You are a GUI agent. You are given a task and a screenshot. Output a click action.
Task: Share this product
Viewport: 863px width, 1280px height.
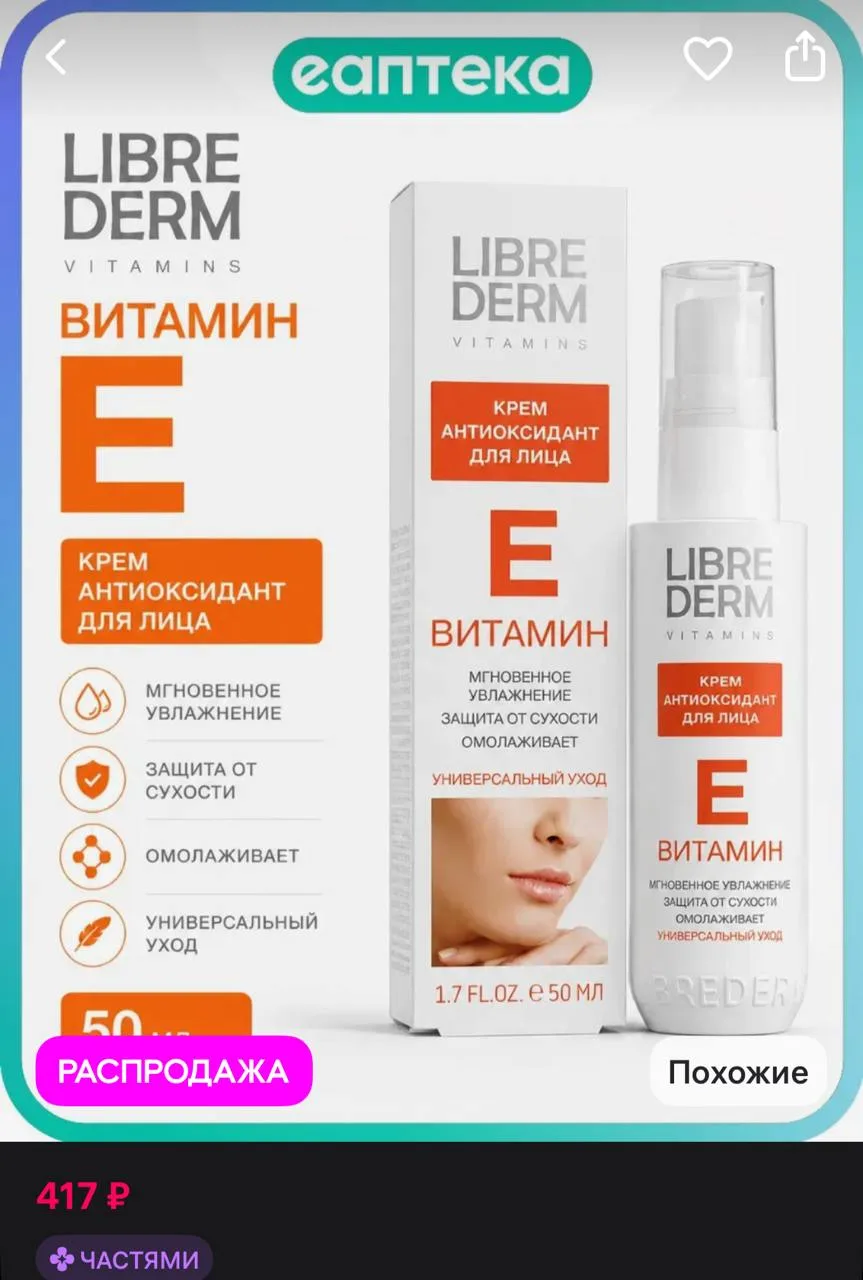point(805,56)
